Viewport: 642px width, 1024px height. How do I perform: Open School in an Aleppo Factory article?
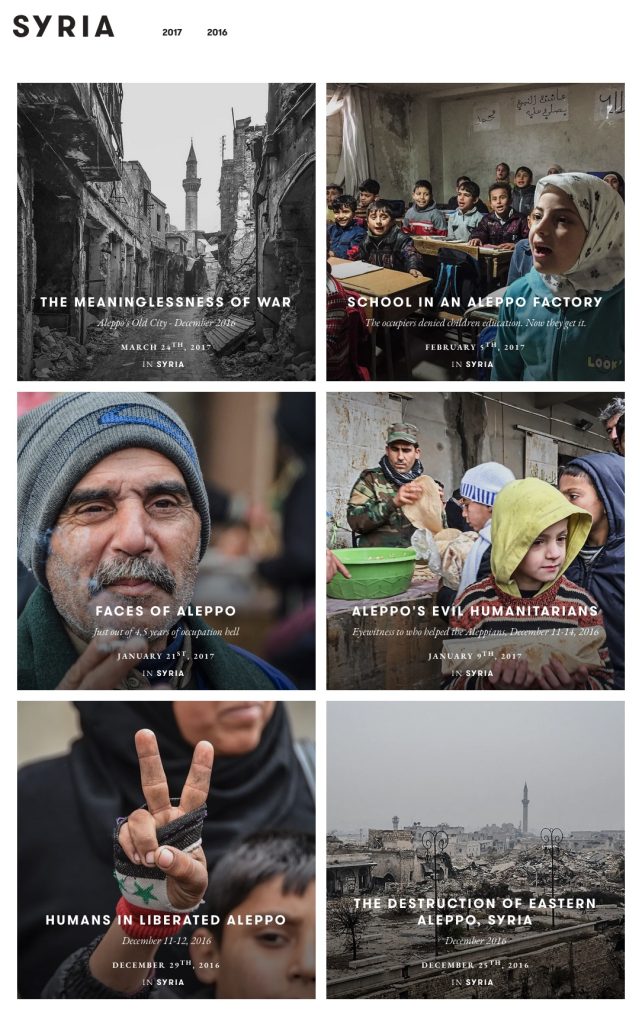[x=475, y=301]
